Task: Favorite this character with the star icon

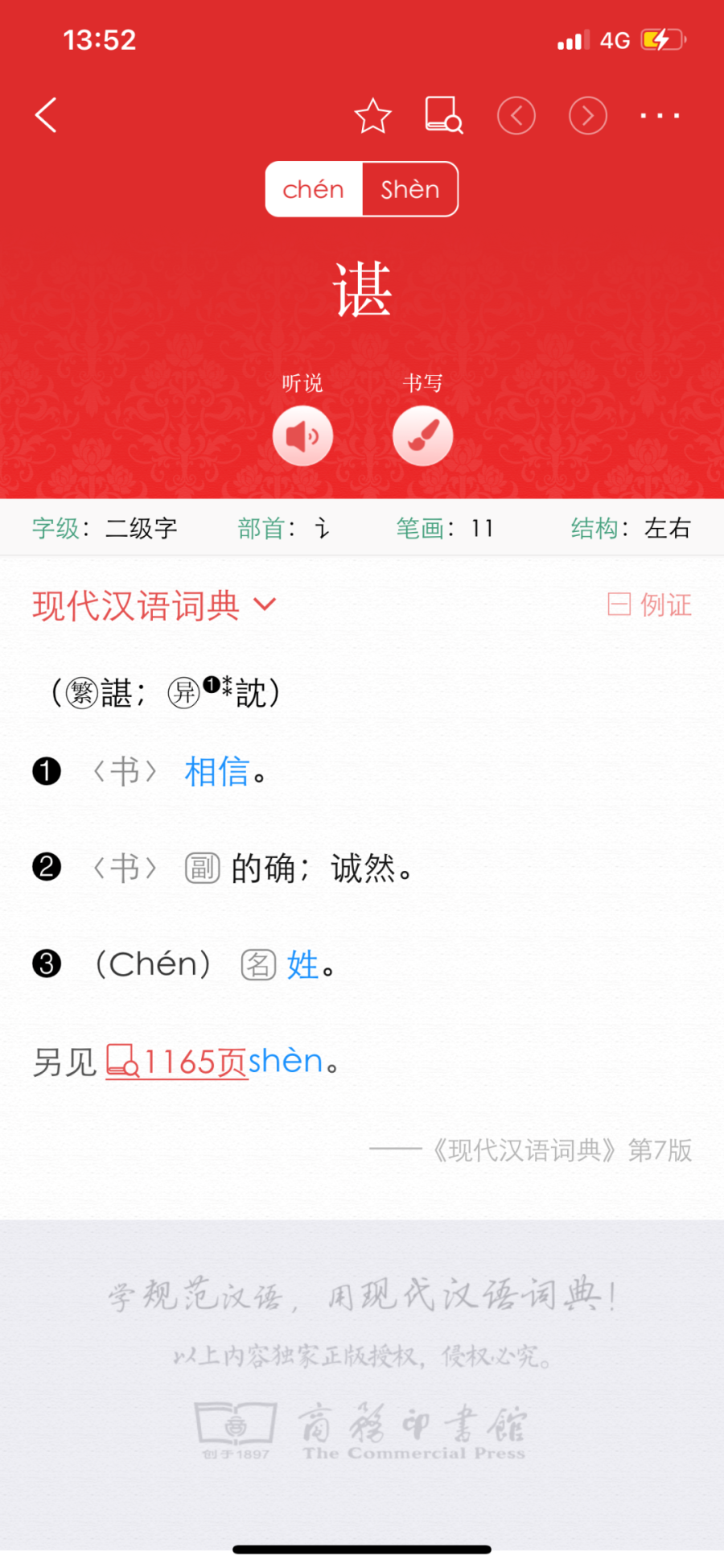Action: coord(372,116)
